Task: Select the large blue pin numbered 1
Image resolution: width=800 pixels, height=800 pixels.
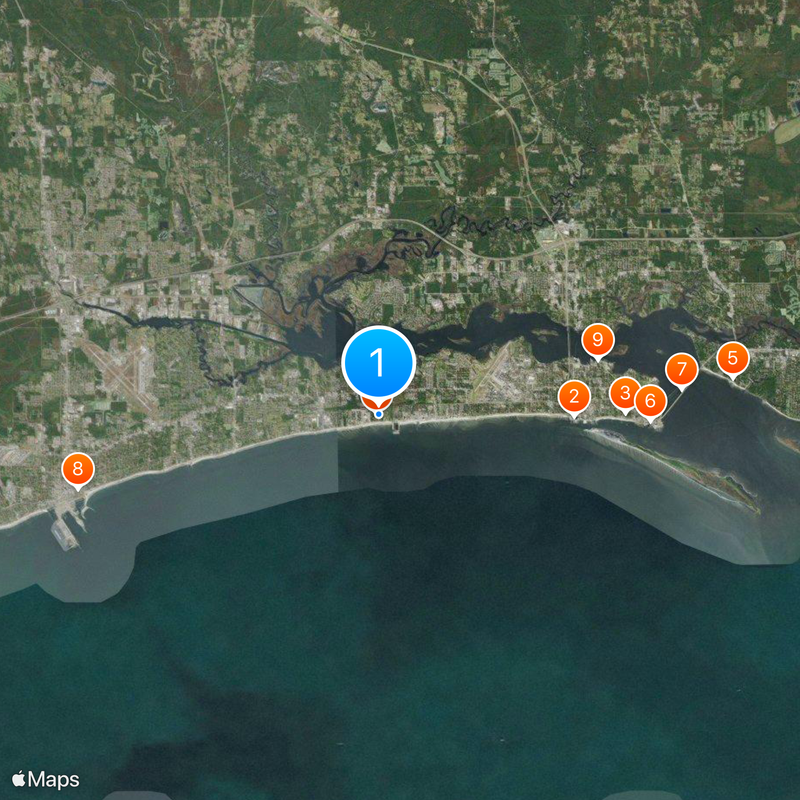Action: pyautogui.click(x=378, y=363)
